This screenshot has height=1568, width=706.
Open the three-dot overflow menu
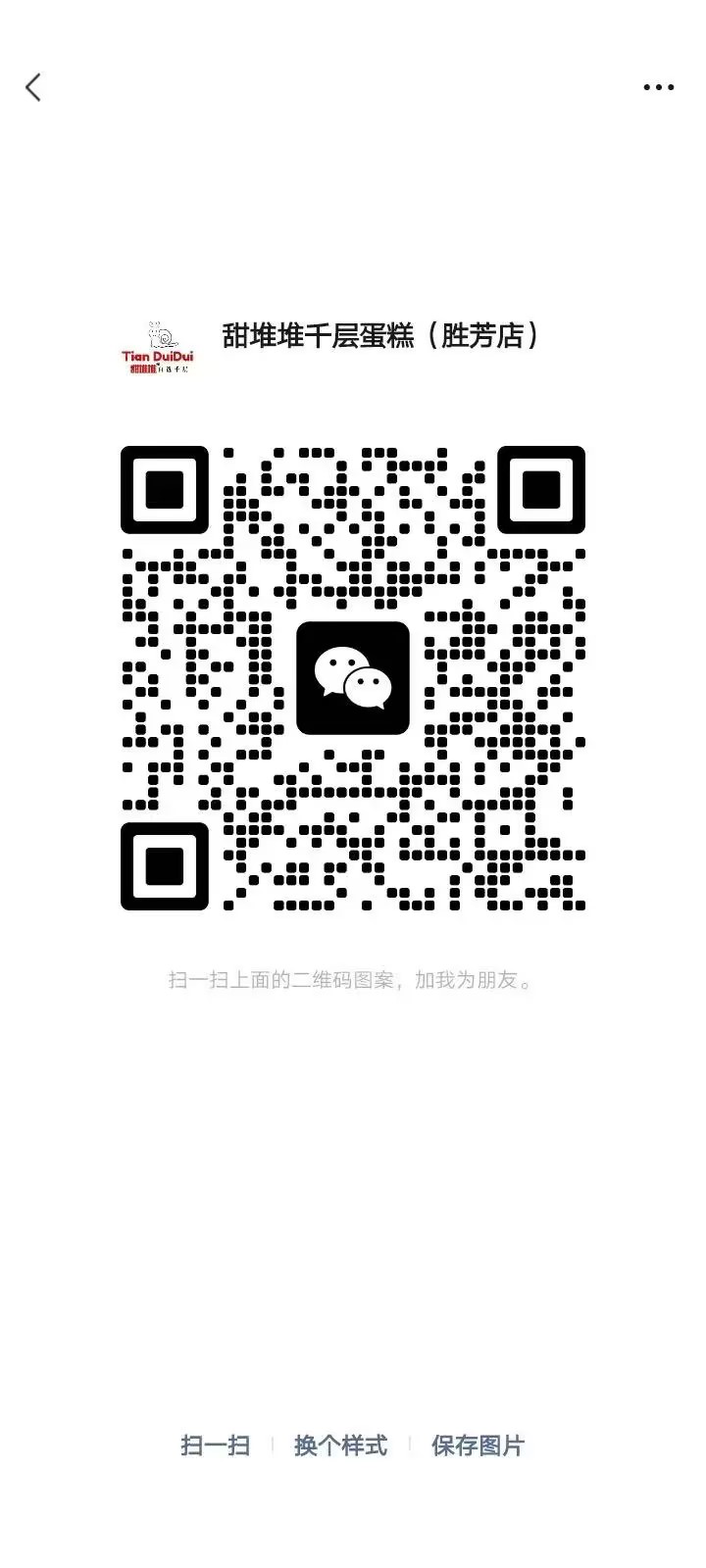pos(658,87)
